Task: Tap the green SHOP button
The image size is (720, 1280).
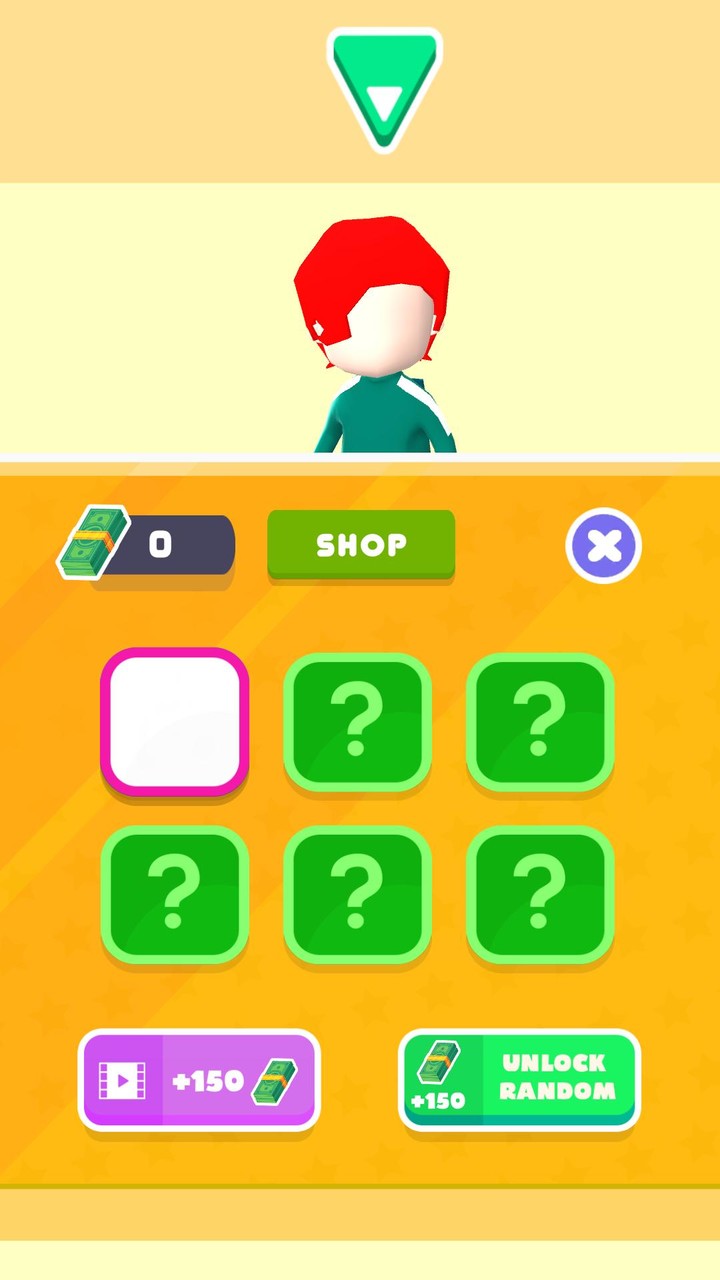Action: (x=361, y=545)
